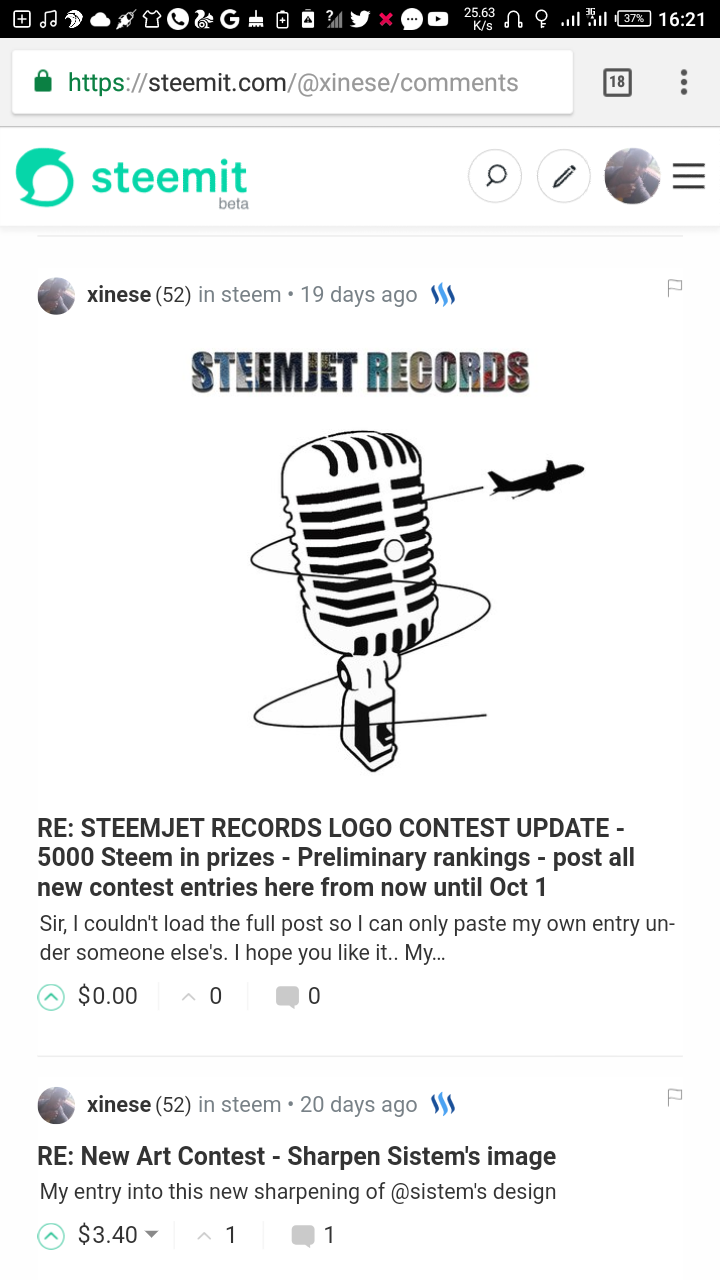
Task: Upvote the $0.00 Steemjet comment
Action: 51,996
